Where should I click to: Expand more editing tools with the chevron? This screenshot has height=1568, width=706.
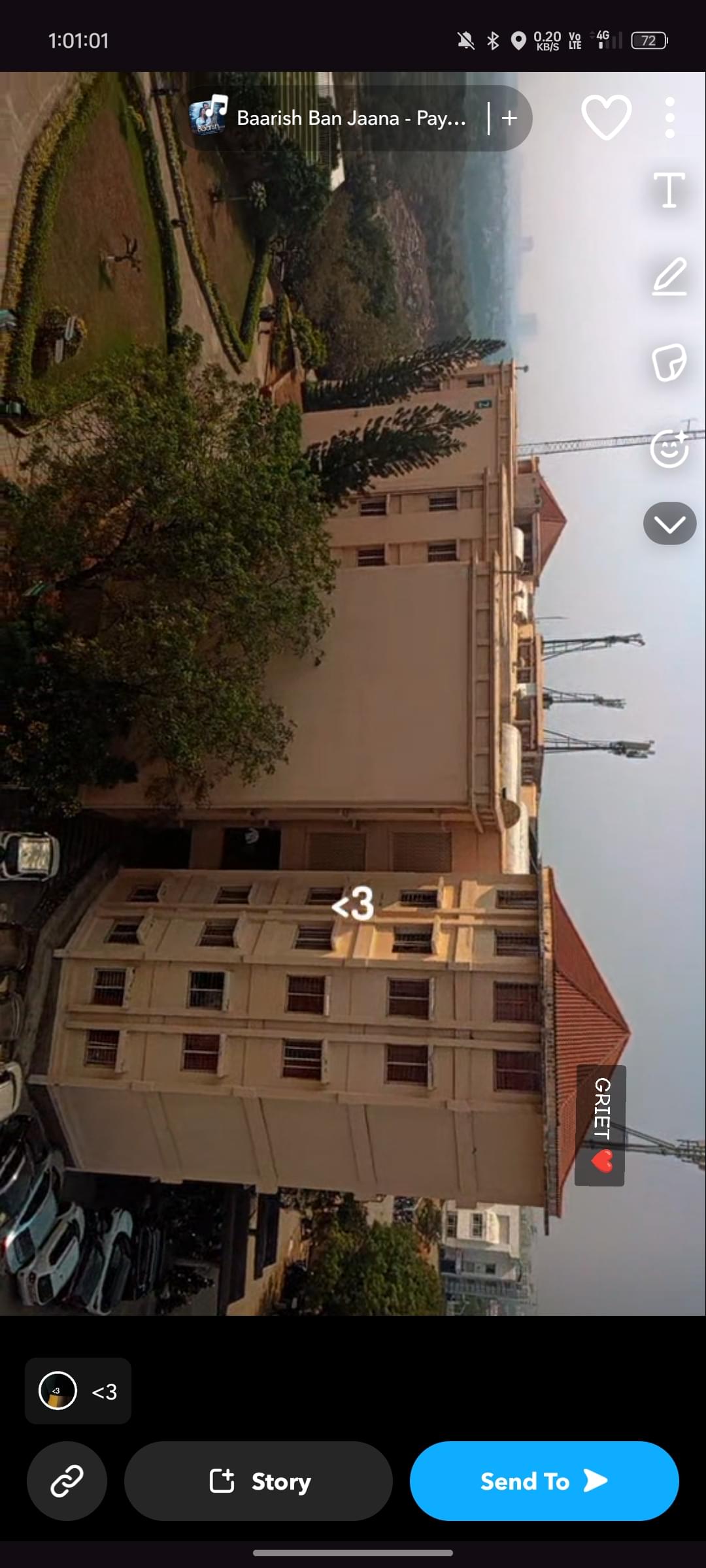point(669,523)
